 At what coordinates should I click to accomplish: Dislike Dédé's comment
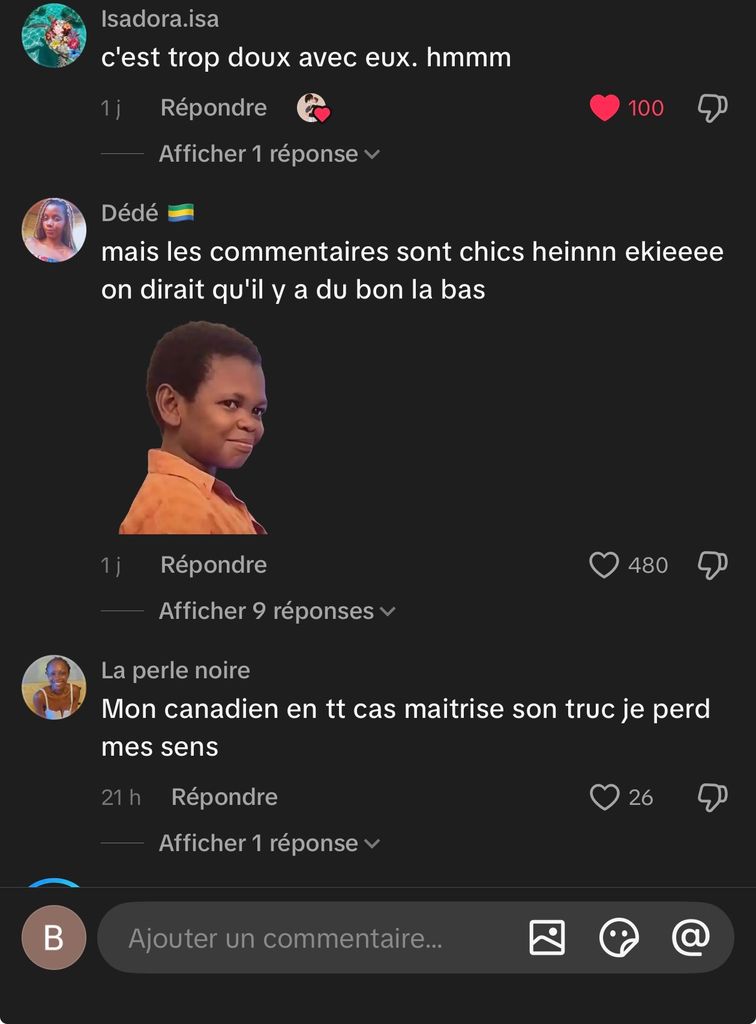coord(712,565)
